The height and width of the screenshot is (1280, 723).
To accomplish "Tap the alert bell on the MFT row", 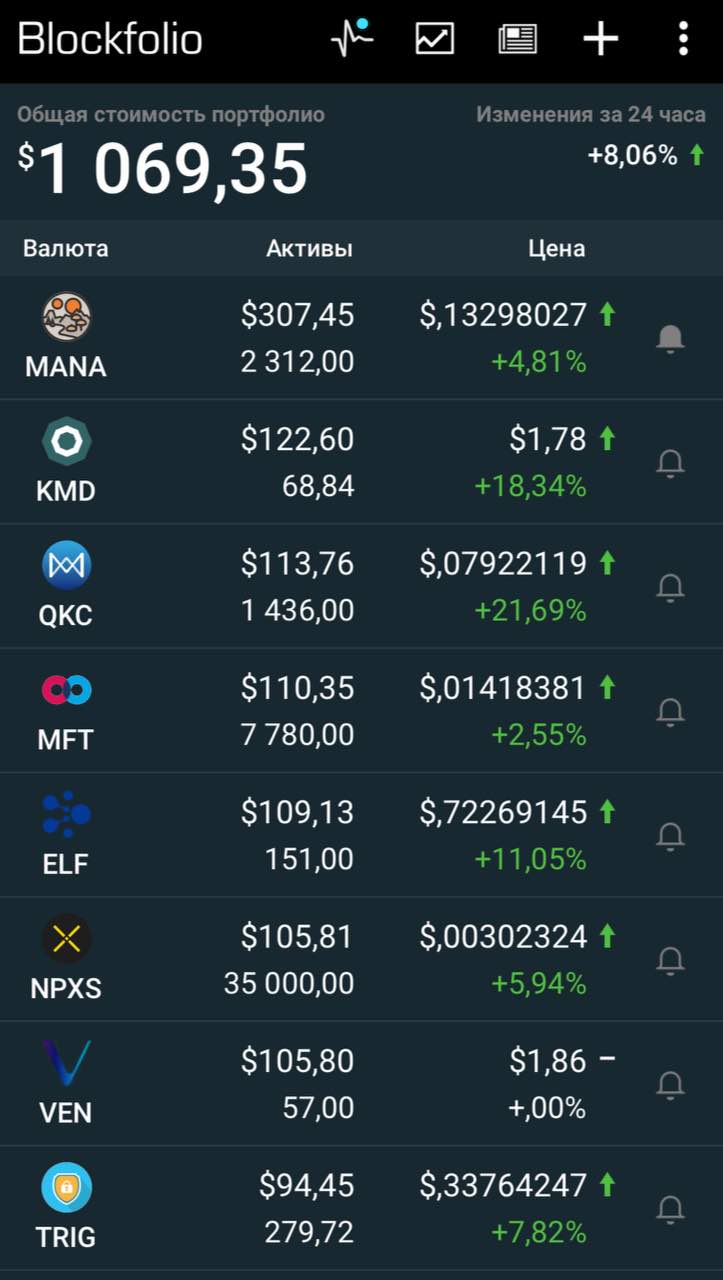I will 670,712.
